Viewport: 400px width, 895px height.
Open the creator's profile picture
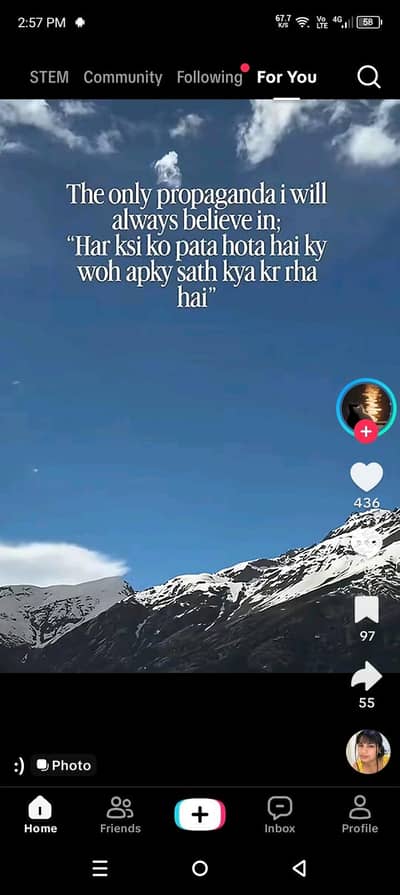click(x=366, y=407)
